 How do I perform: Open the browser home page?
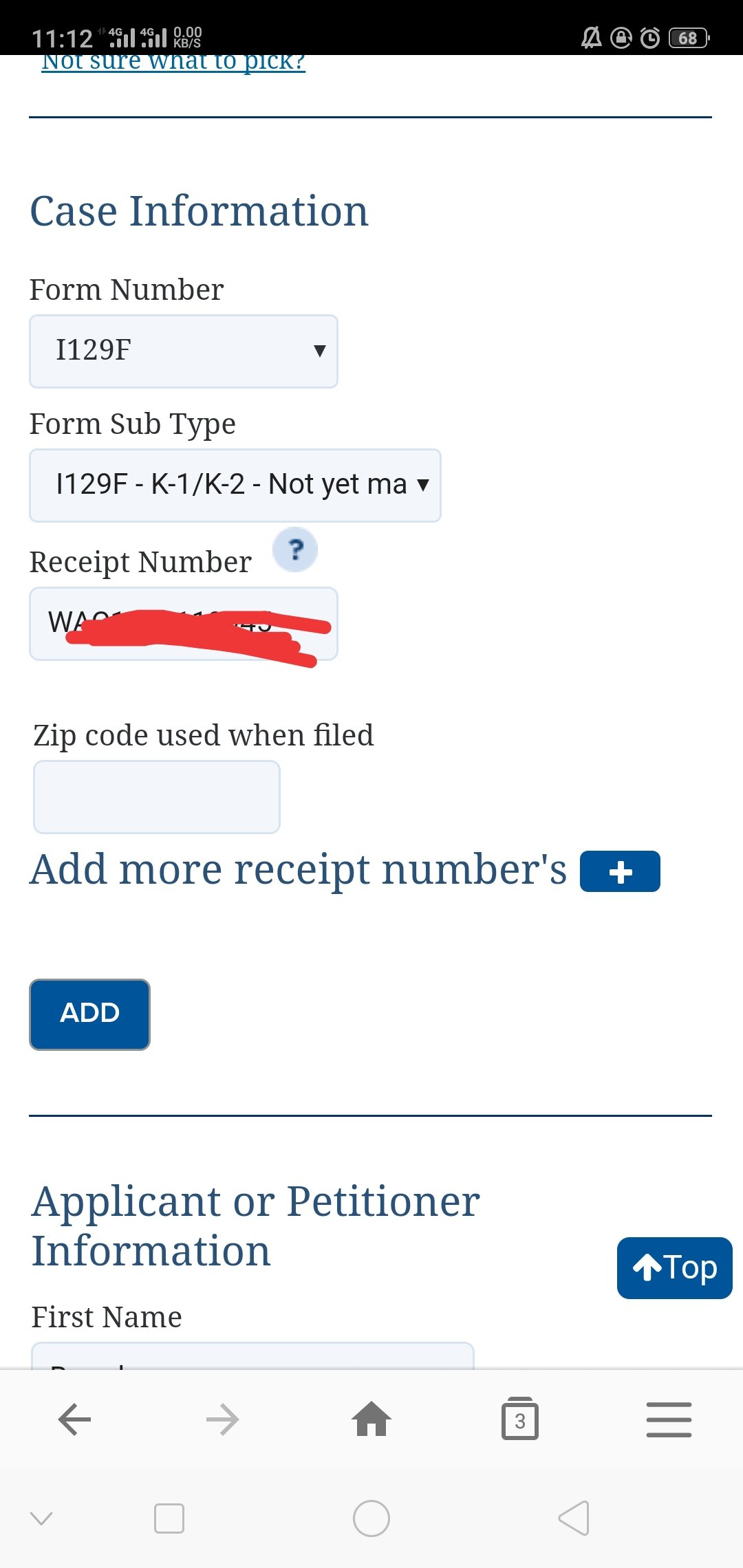(371, 1419)
